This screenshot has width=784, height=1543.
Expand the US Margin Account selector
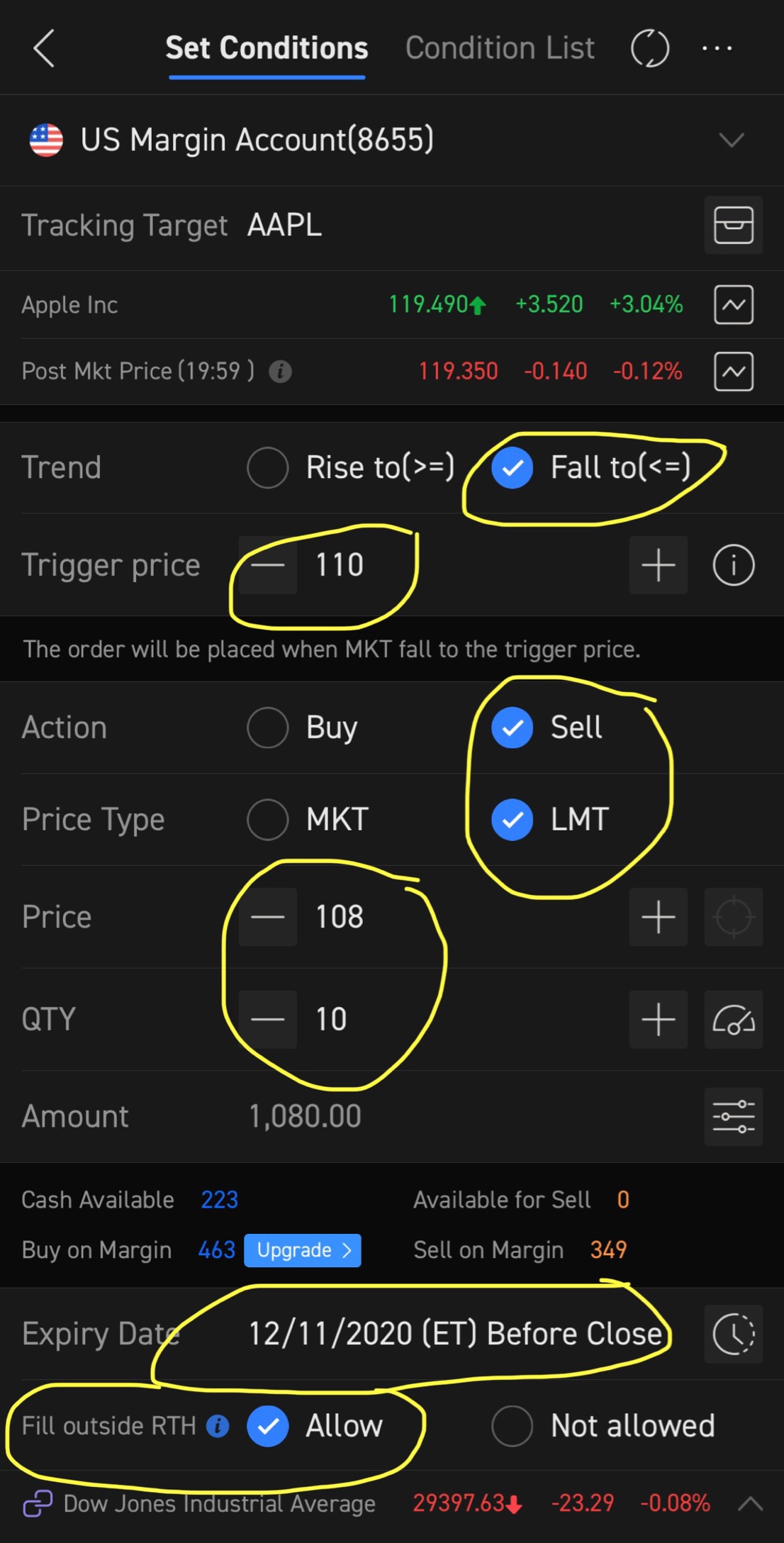tap(732, 140)
